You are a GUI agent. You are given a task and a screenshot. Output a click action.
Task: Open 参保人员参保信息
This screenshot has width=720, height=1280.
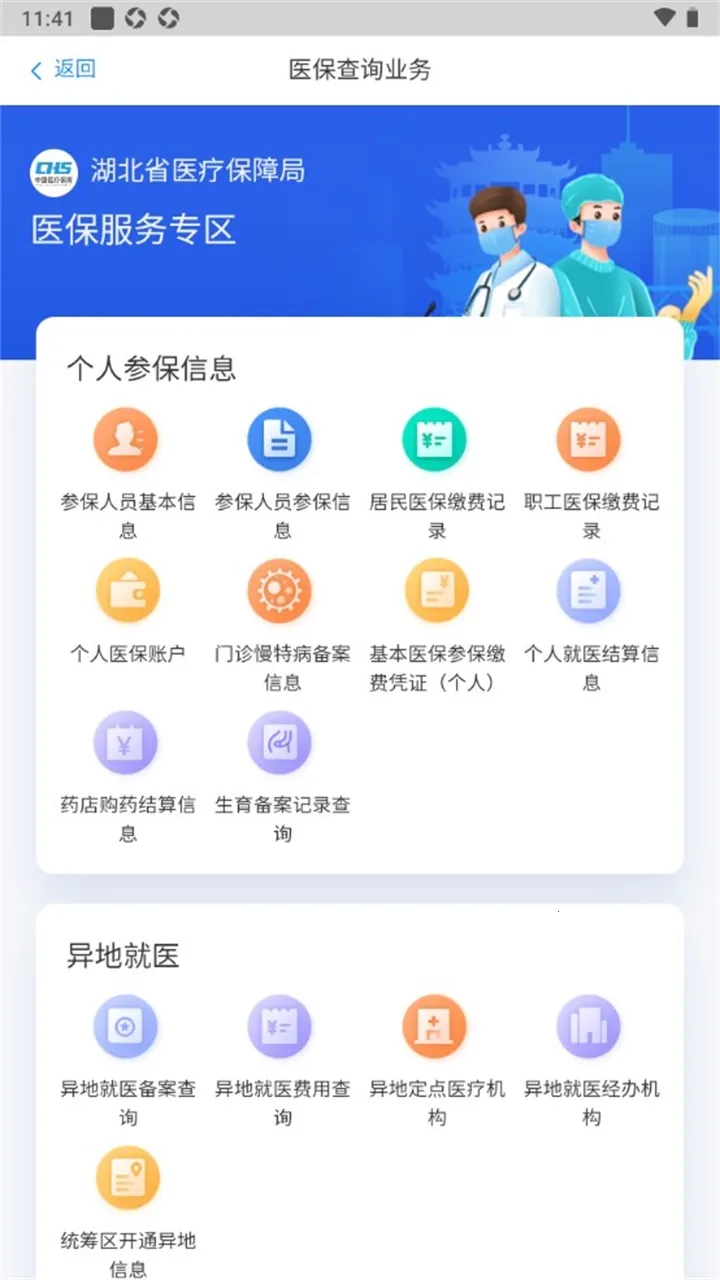point(281,440)
